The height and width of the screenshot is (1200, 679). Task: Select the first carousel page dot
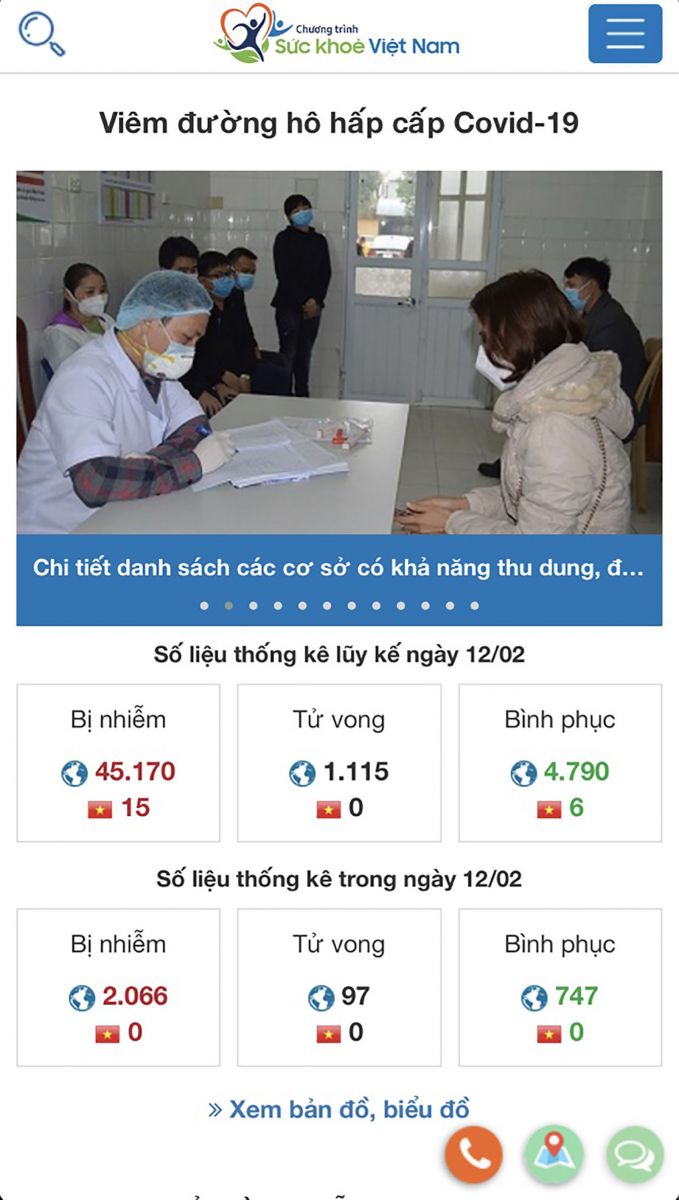(x=205, y=605)
